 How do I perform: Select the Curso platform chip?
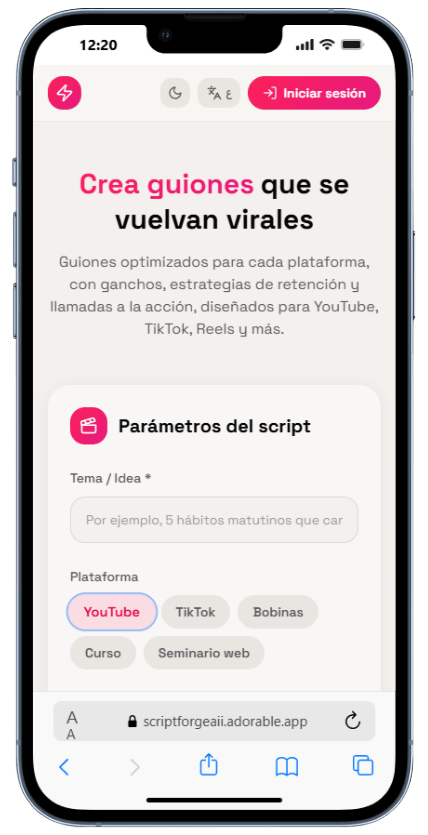pos(103,653)
